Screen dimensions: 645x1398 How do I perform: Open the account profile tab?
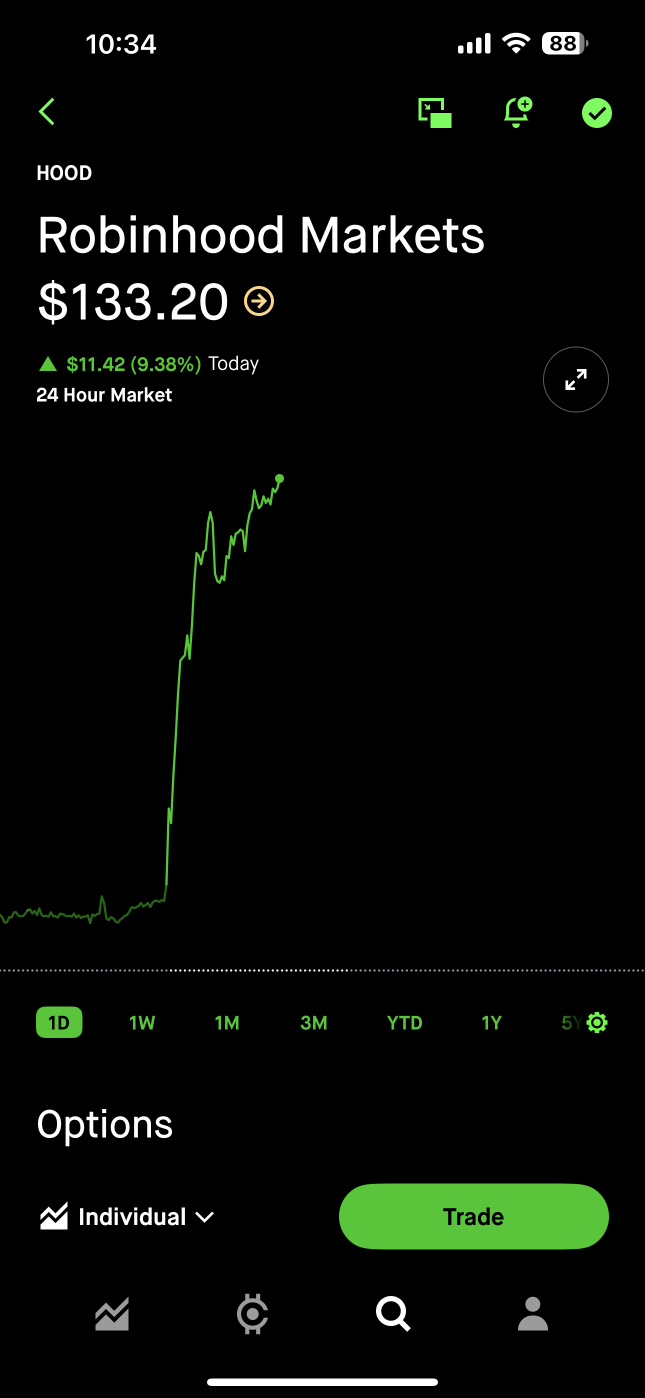[x=533, y=1313]
